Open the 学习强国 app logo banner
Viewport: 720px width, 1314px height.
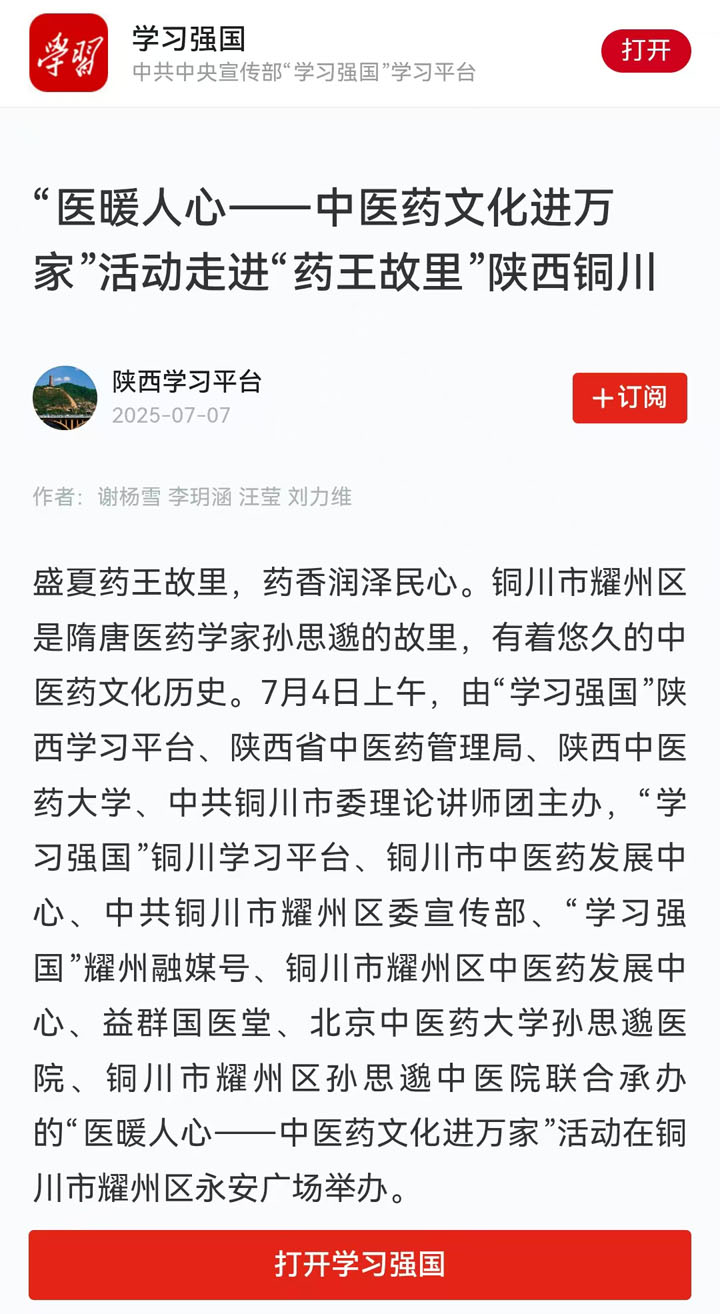pyautogui.click(x=68, y=53)
